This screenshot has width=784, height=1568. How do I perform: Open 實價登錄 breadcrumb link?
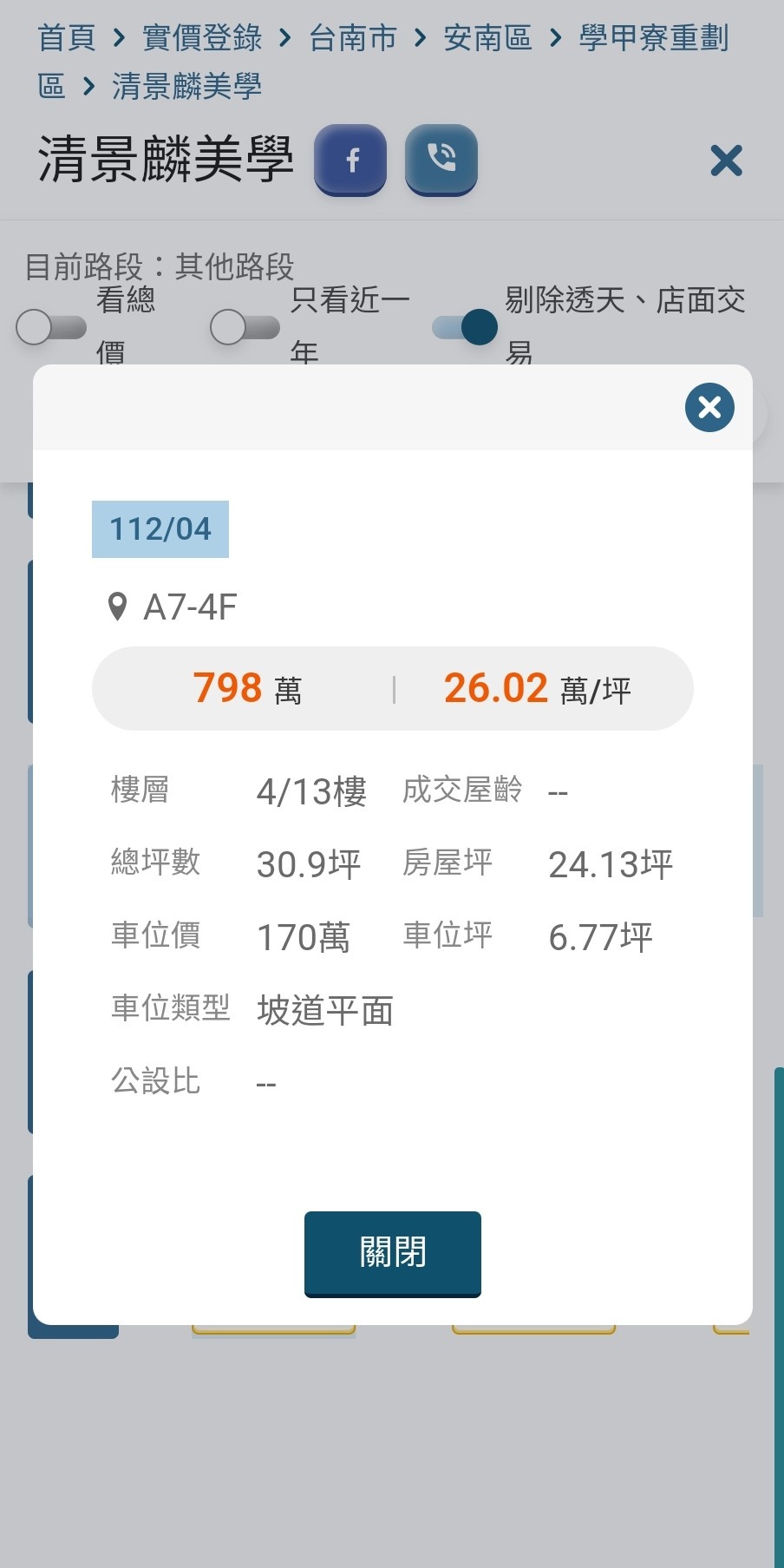(x=202, y=38)
